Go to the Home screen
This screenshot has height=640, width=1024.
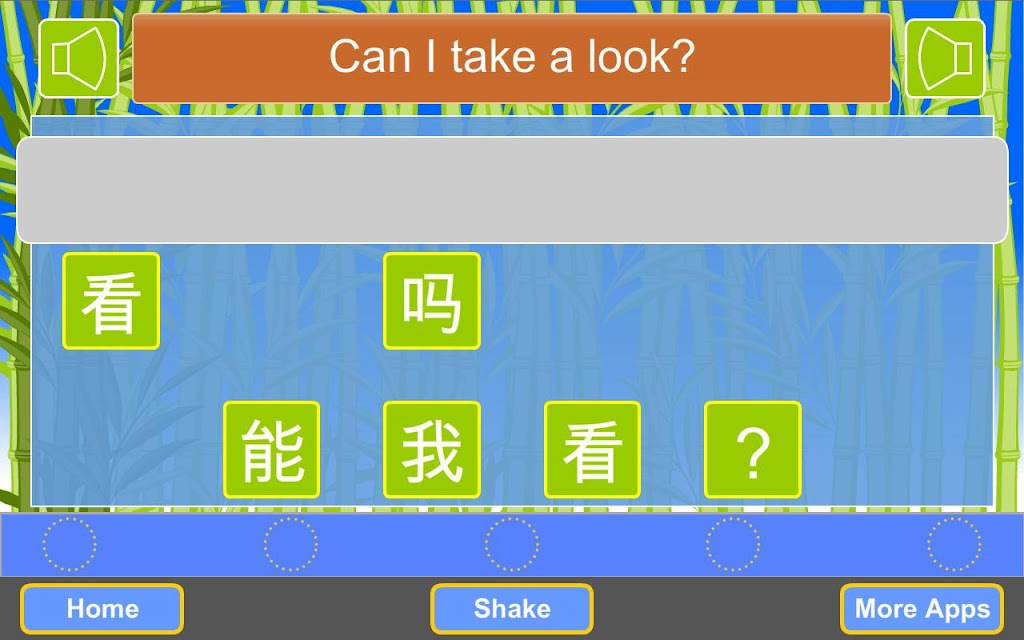click(102, 608)
